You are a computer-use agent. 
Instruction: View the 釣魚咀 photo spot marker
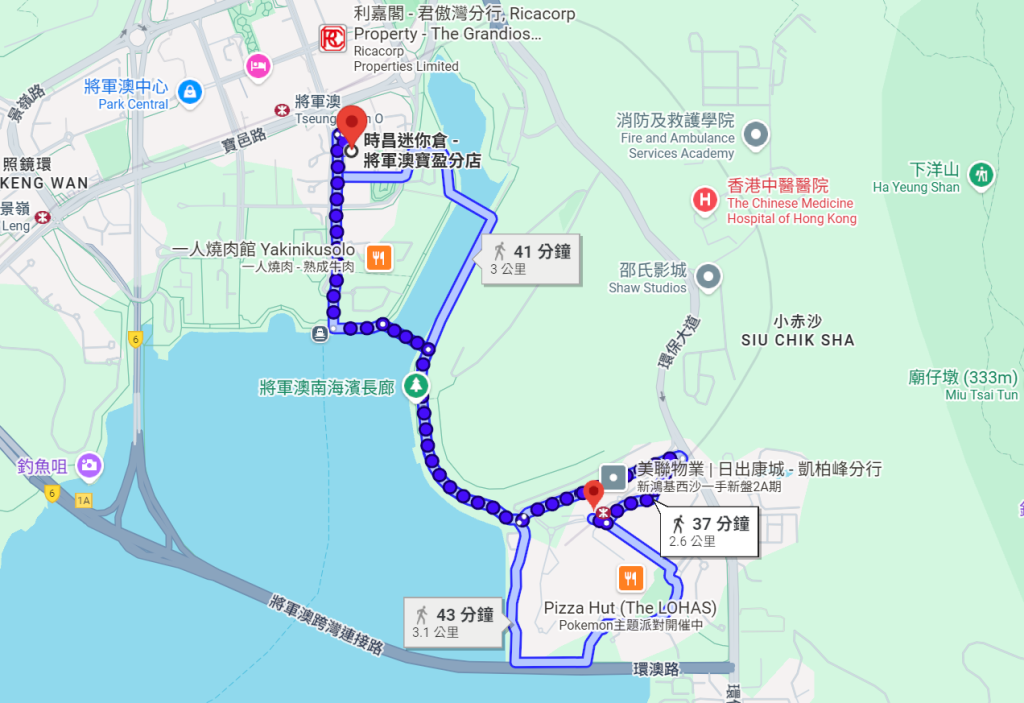point(90,464)
